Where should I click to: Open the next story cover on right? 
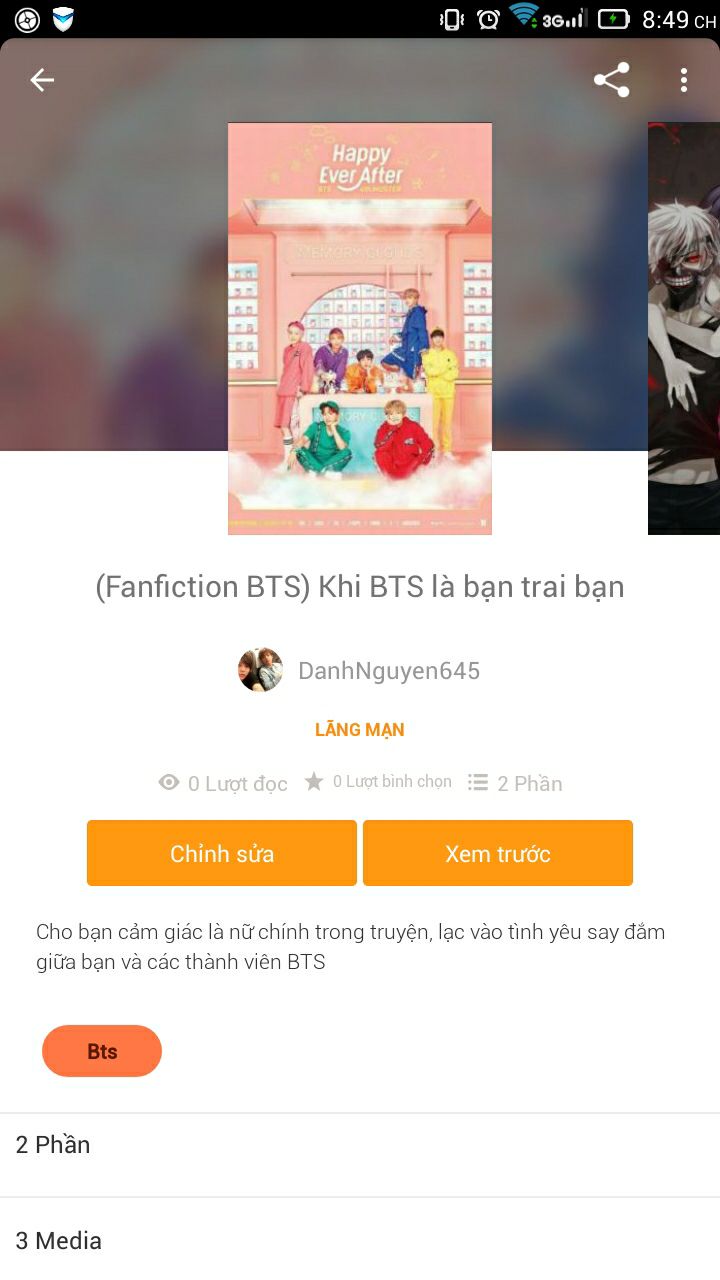tap(685, 328)
